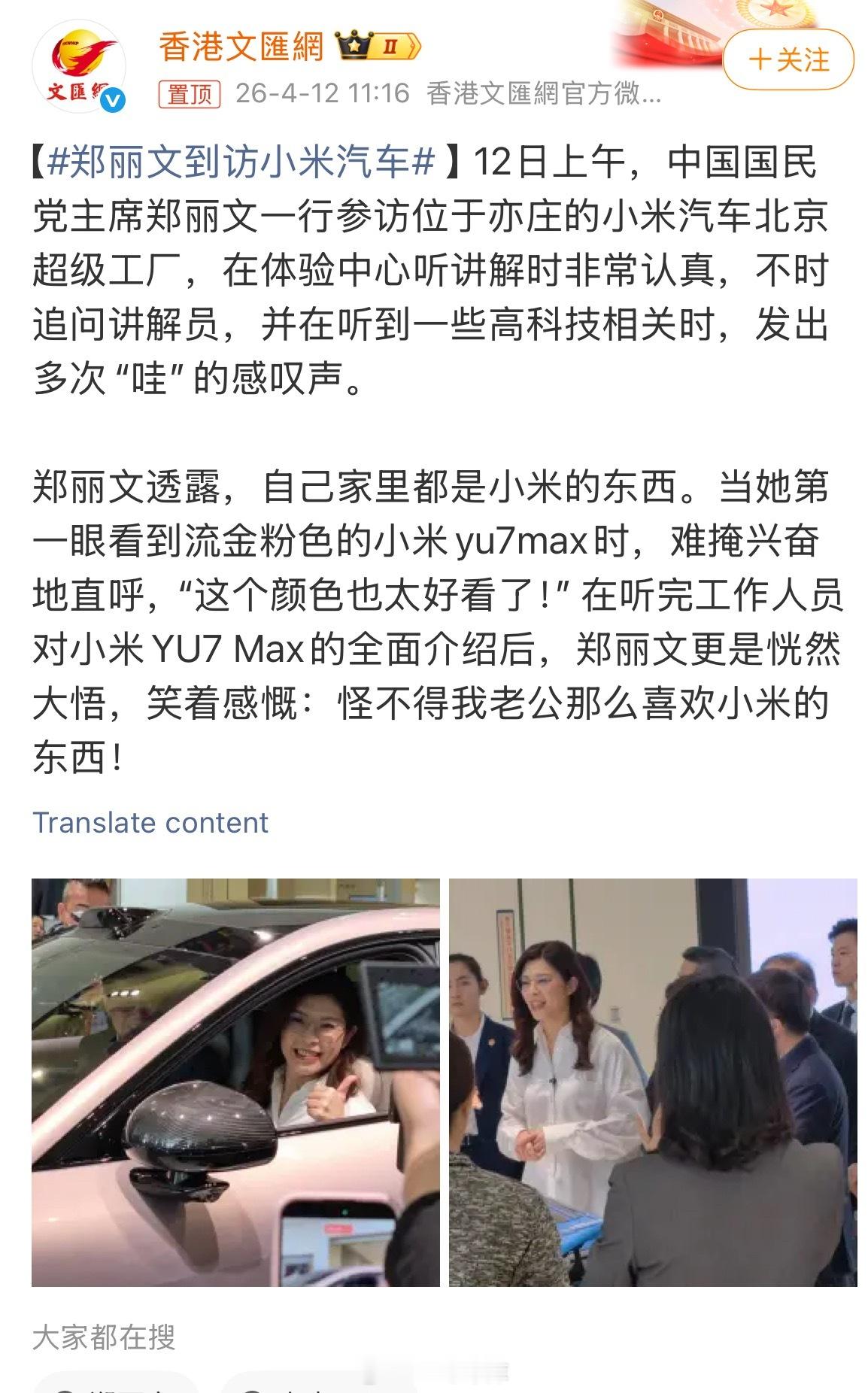Click the blue verified V badge on avatar

(x=111, y=96)
